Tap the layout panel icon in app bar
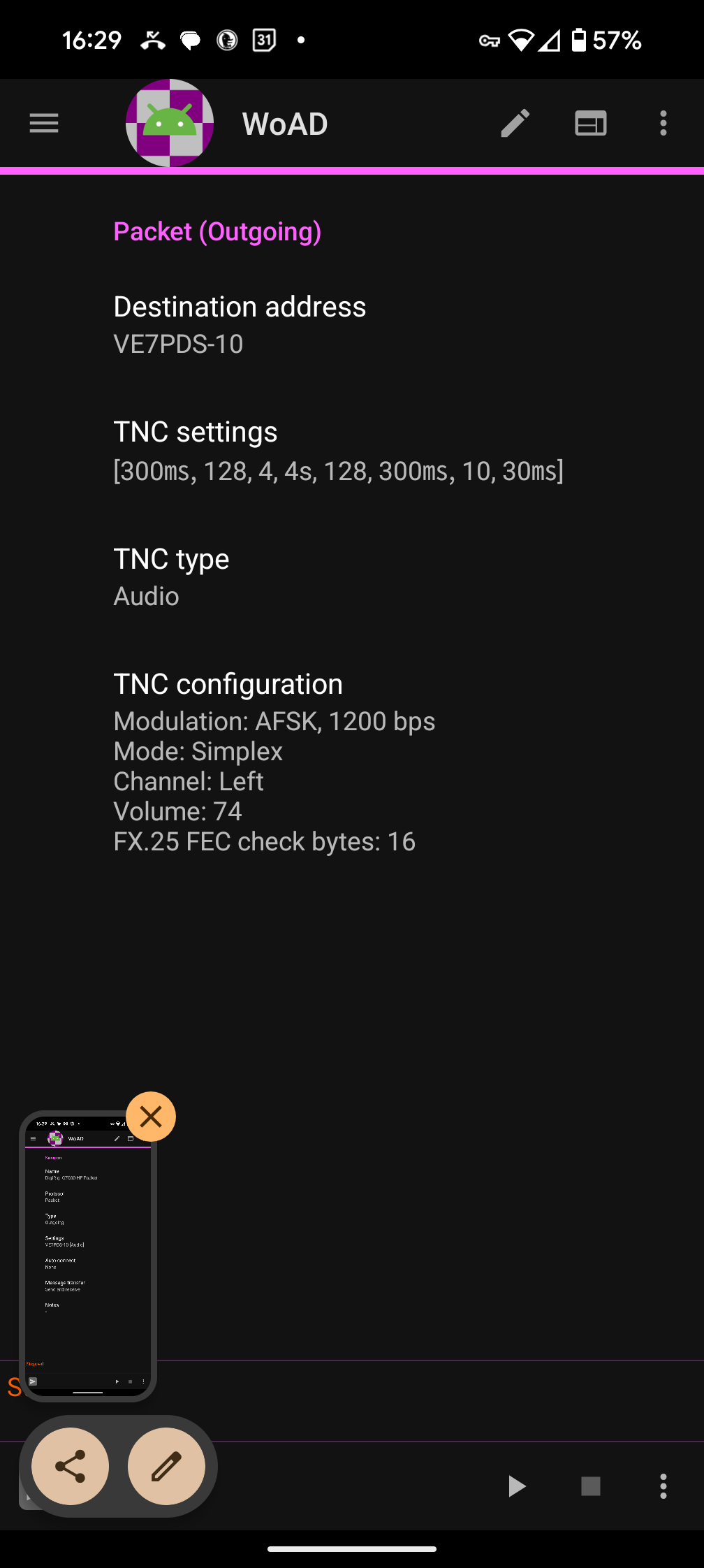The width and height of the screenshot is (704, 1568). 591,124
